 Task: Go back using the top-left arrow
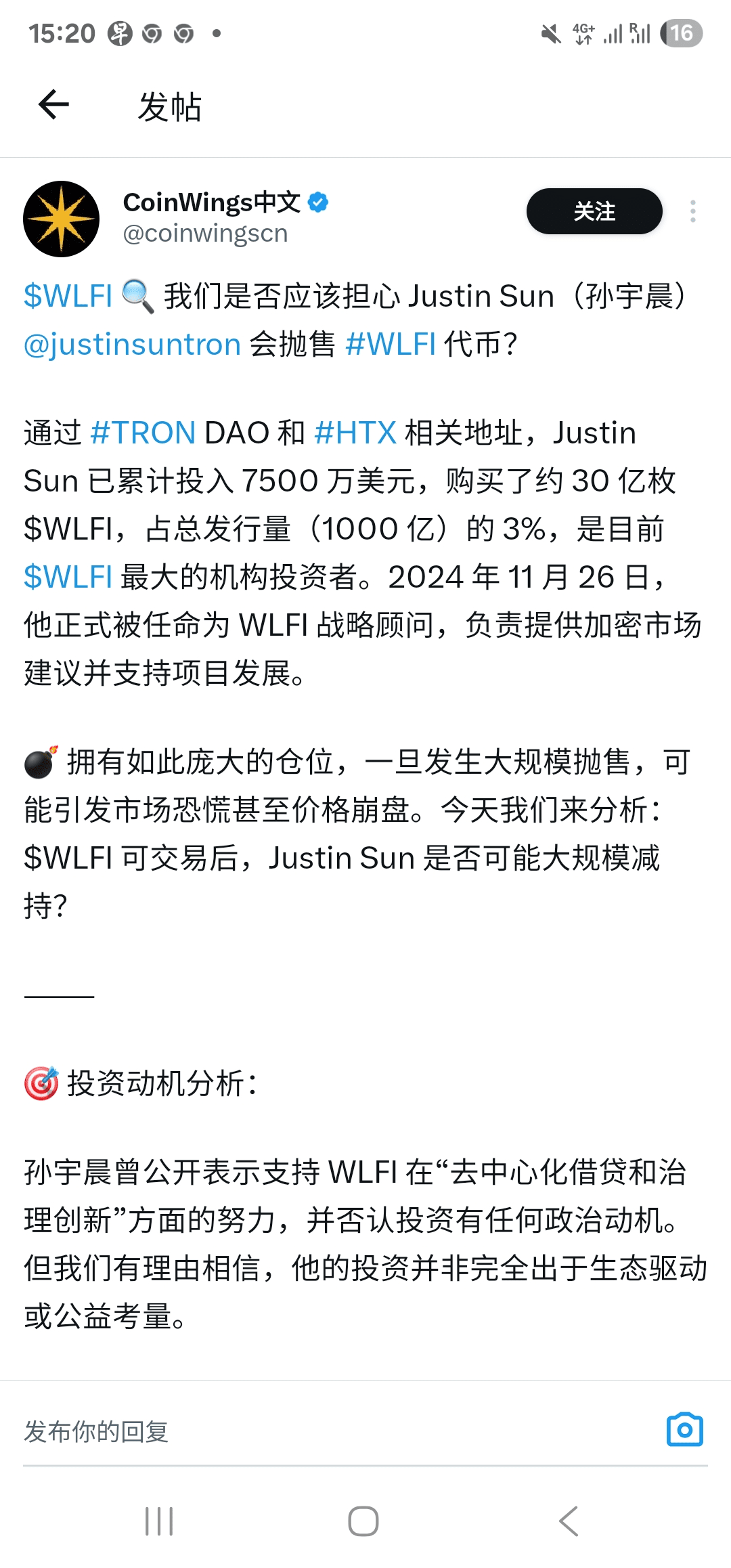coord(54,105)
